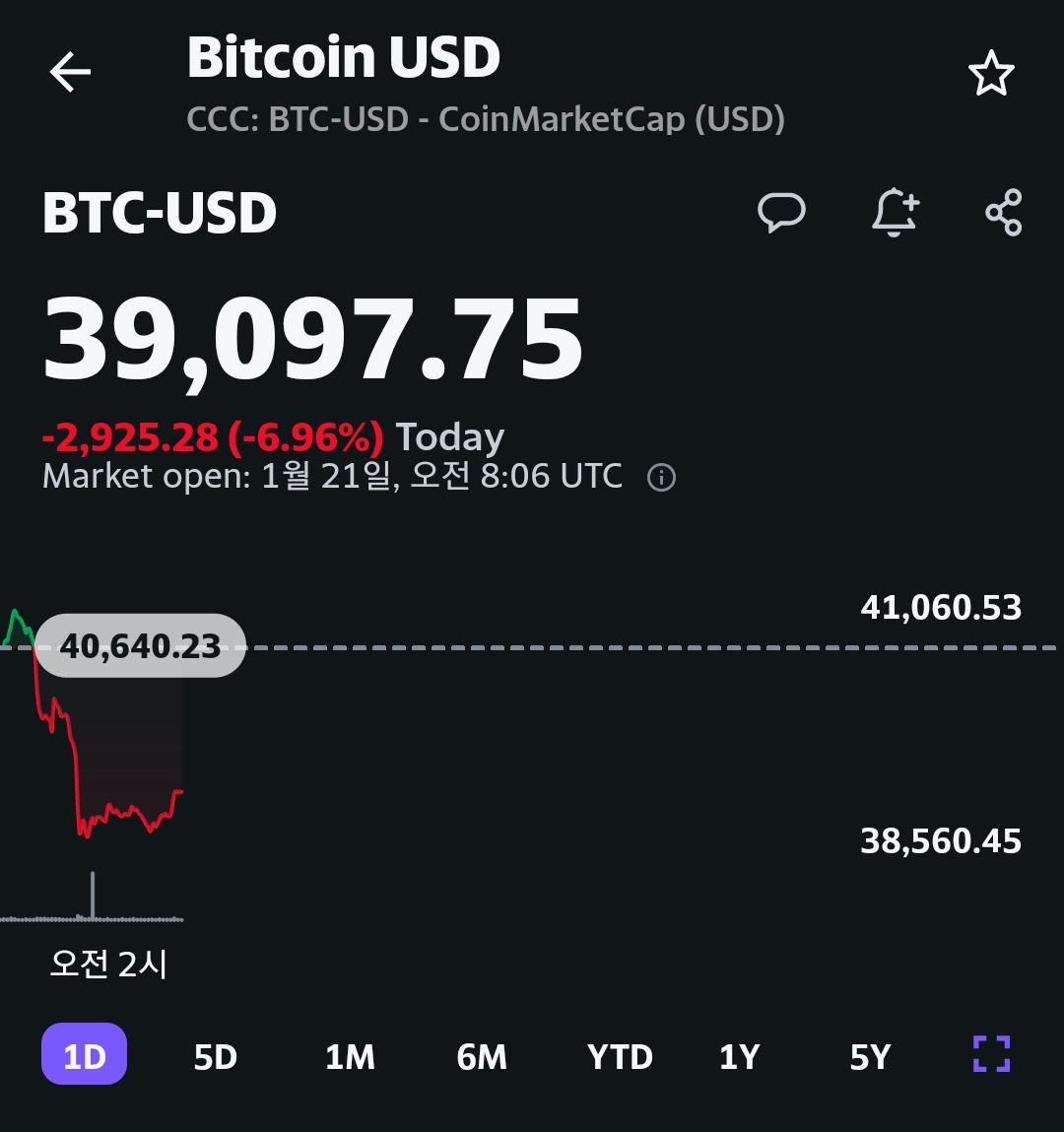Show market open info icon
Image resolution: width=1064 pixels, height=1132 pixels.
click(x=661, y=479)
